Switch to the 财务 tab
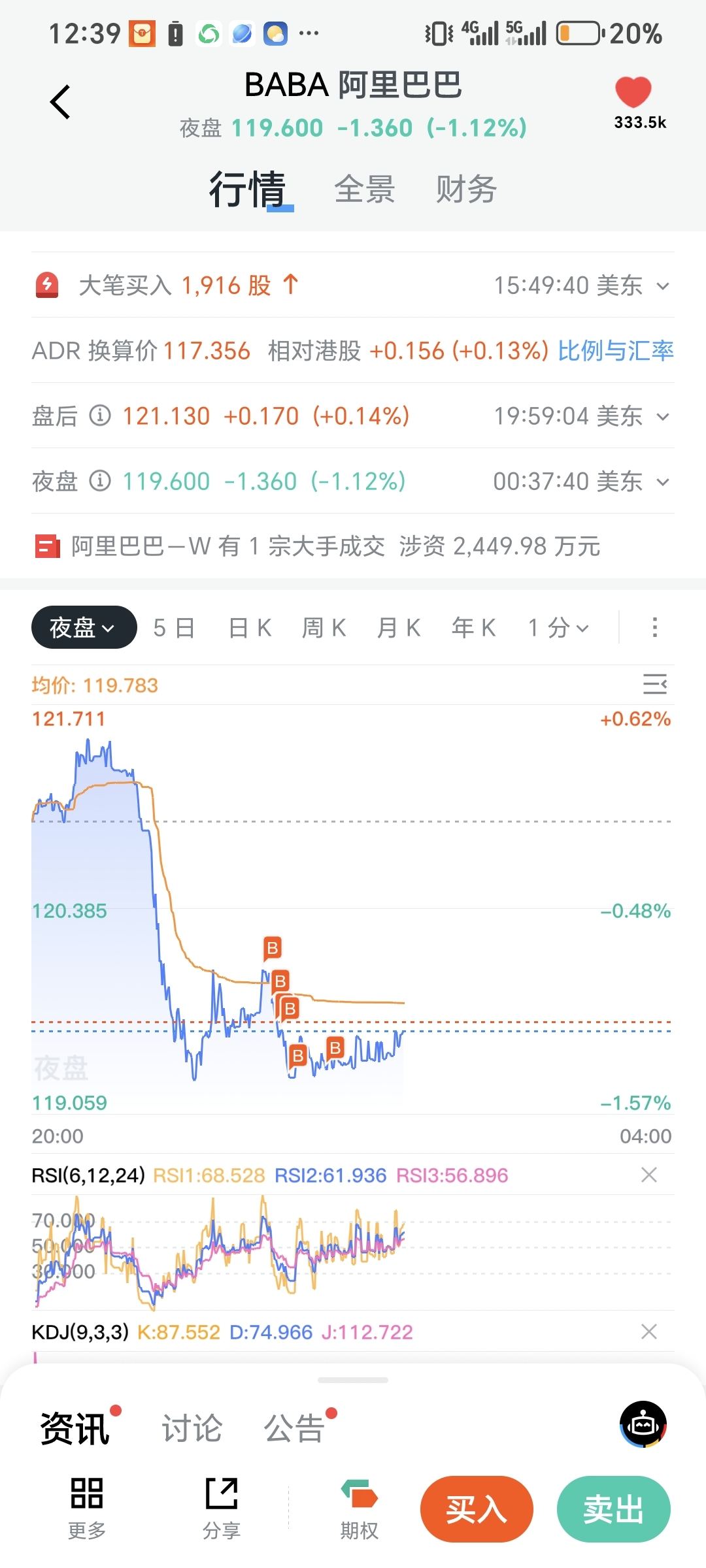This screenshot has height=1568, width=706. 466,189
